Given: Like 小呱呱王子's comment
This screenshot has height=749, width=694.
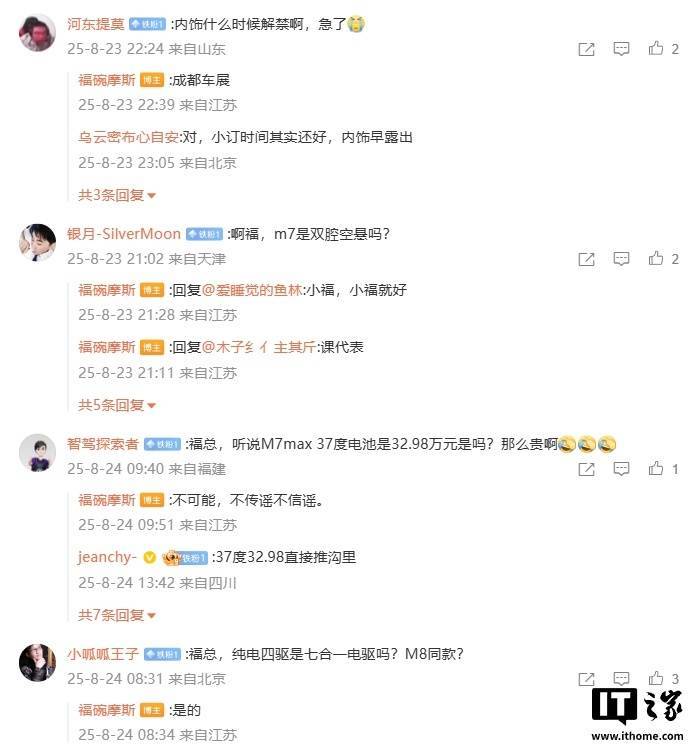Looking at the screenshot, I should [656, 678].
